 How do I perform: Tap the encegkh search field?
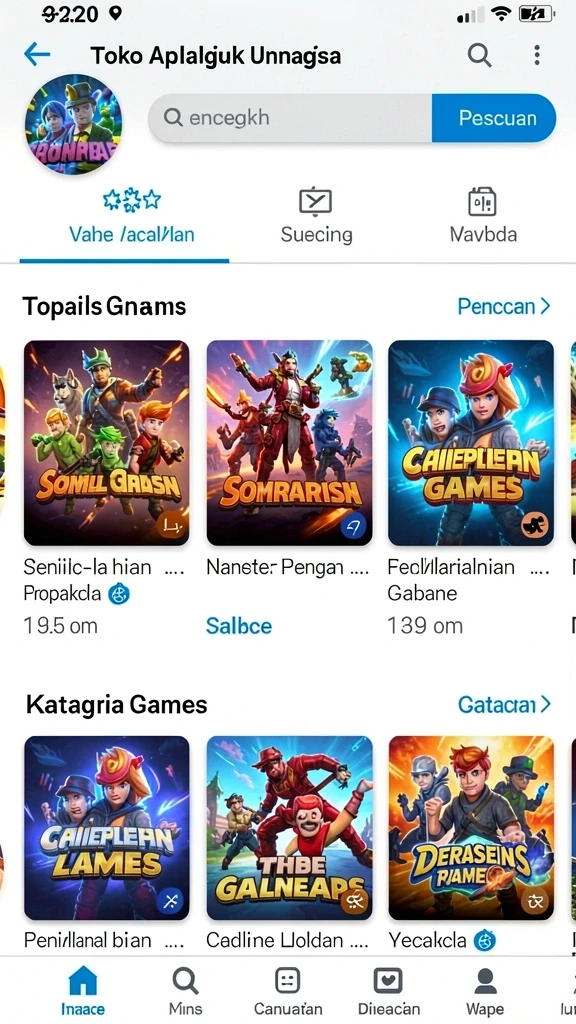[x=291, y=118]
